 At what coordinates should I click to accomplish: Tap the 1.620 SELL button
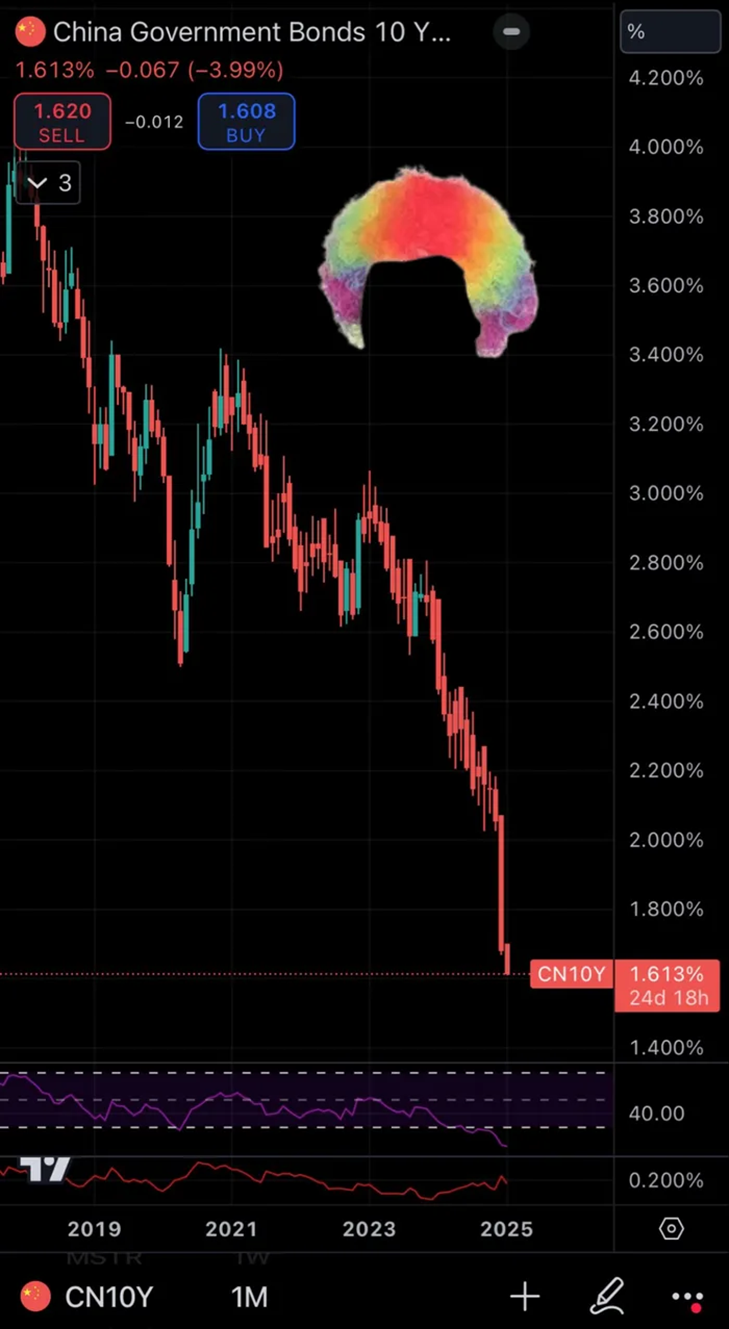point(62,121)
